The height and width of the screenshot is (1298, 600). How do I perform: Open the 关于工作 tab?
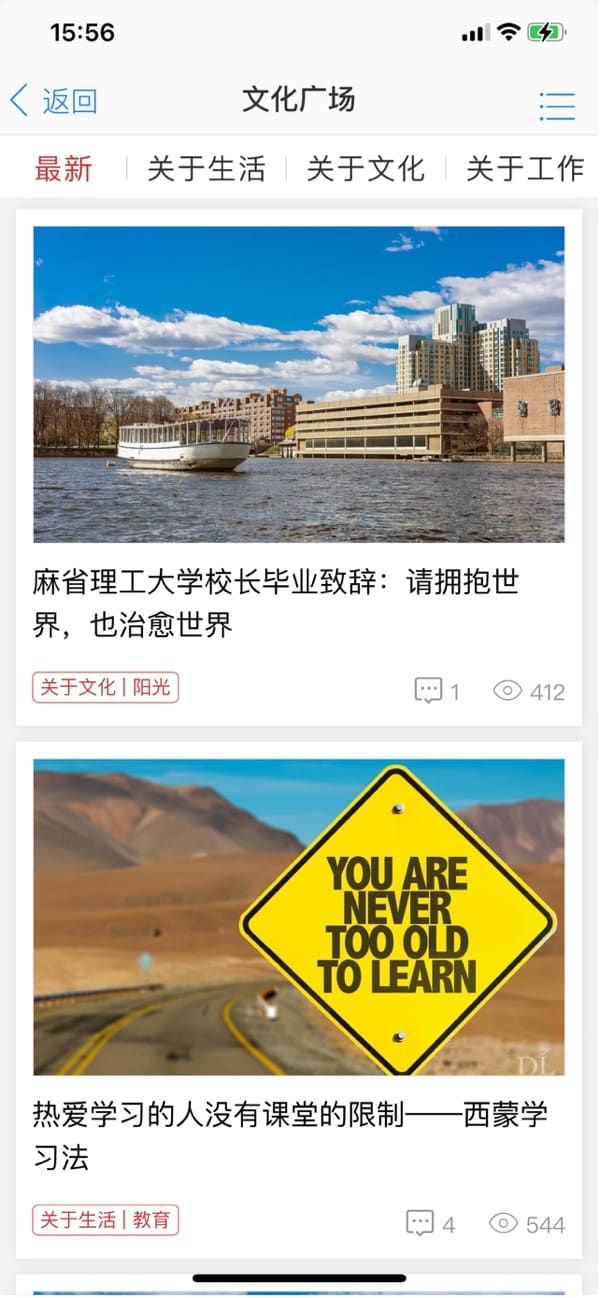[x=525, y=169]
